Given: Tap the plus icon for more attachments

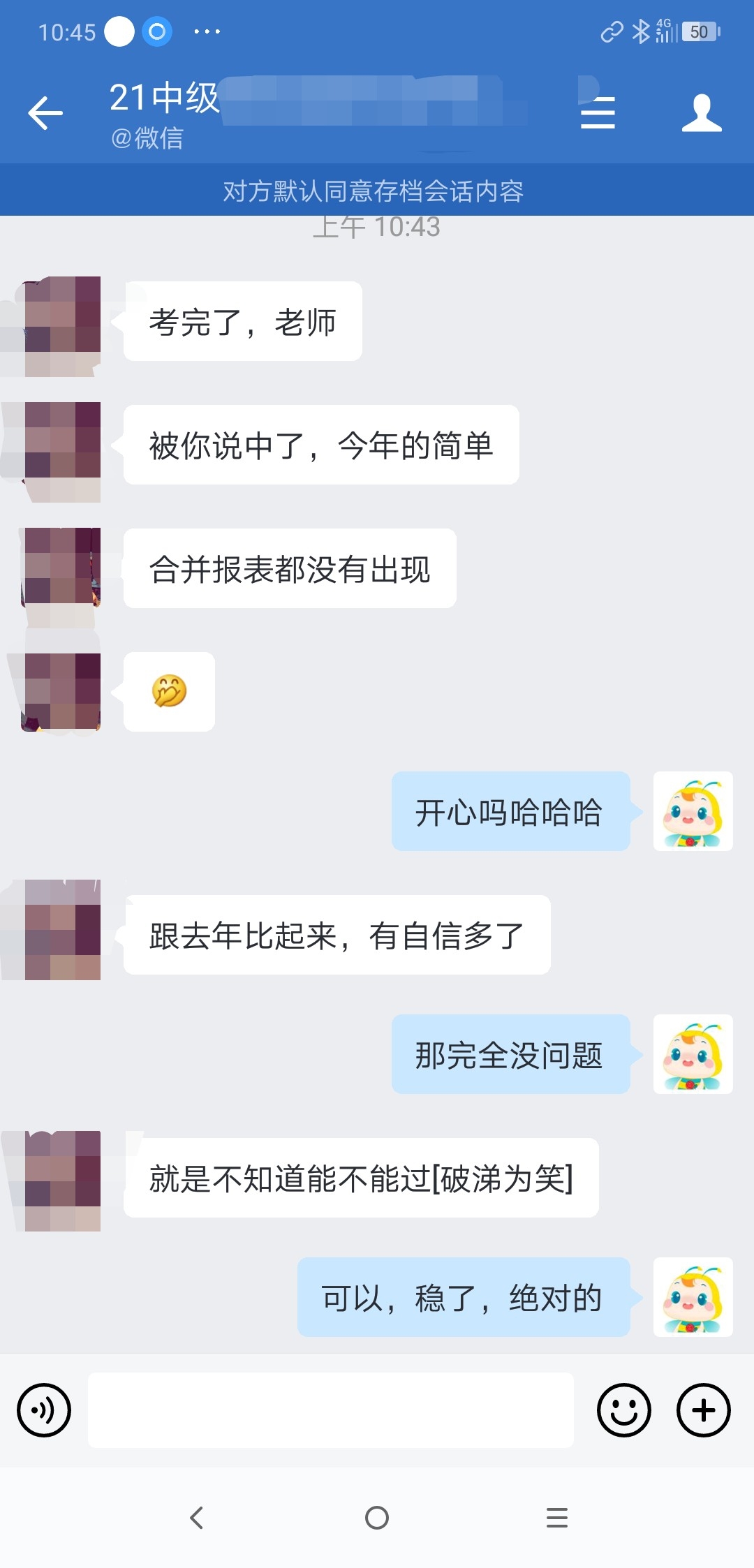Looking at the screenshot, I should [x=702, y=1410].
